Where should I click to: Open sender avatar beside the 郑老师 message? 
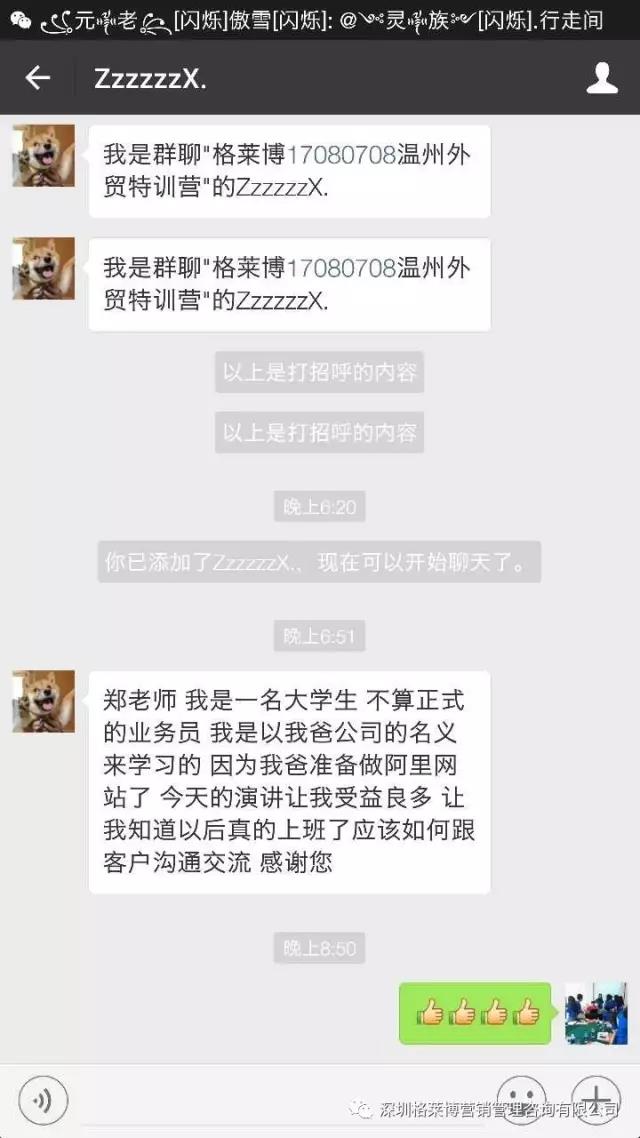point(43,701)
